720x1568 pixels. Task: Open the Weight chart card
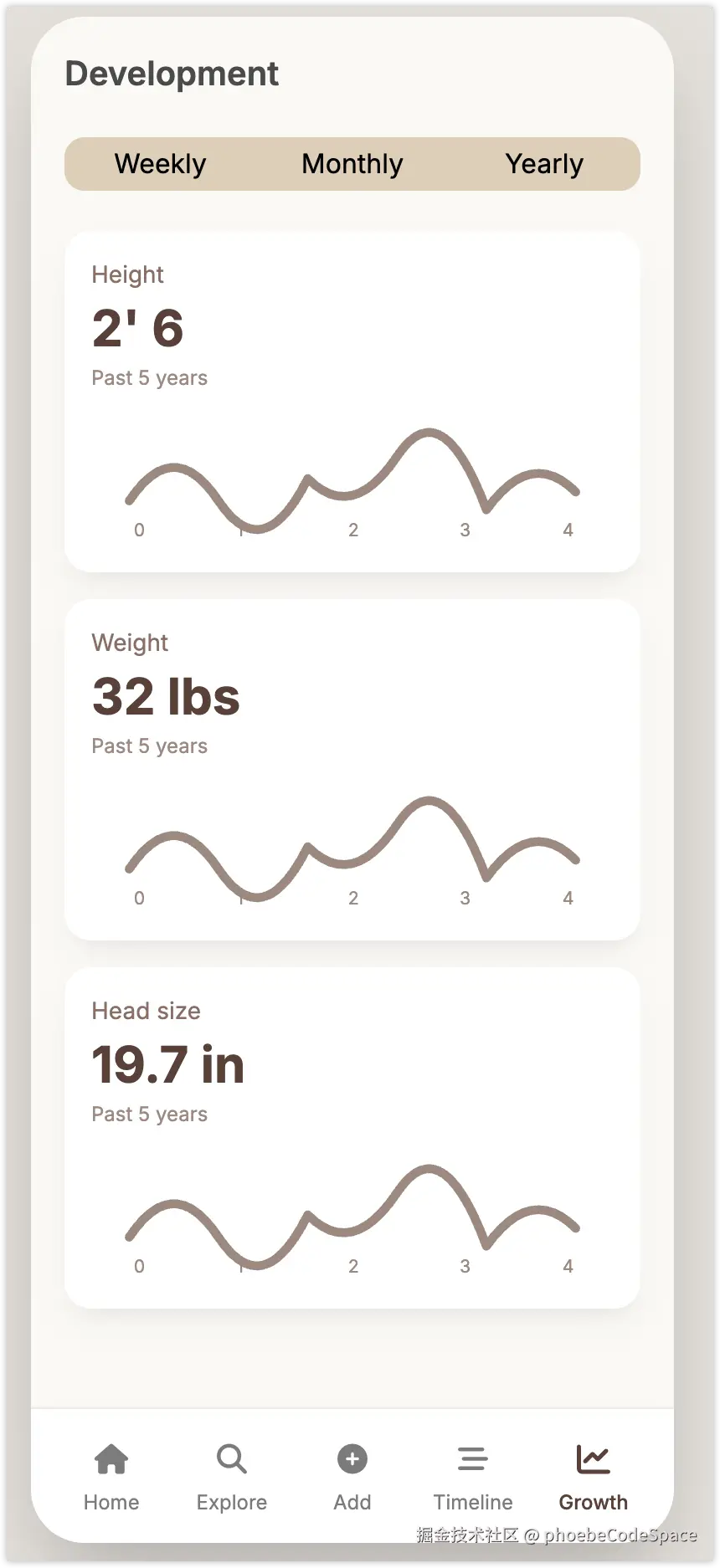(352, 770)
